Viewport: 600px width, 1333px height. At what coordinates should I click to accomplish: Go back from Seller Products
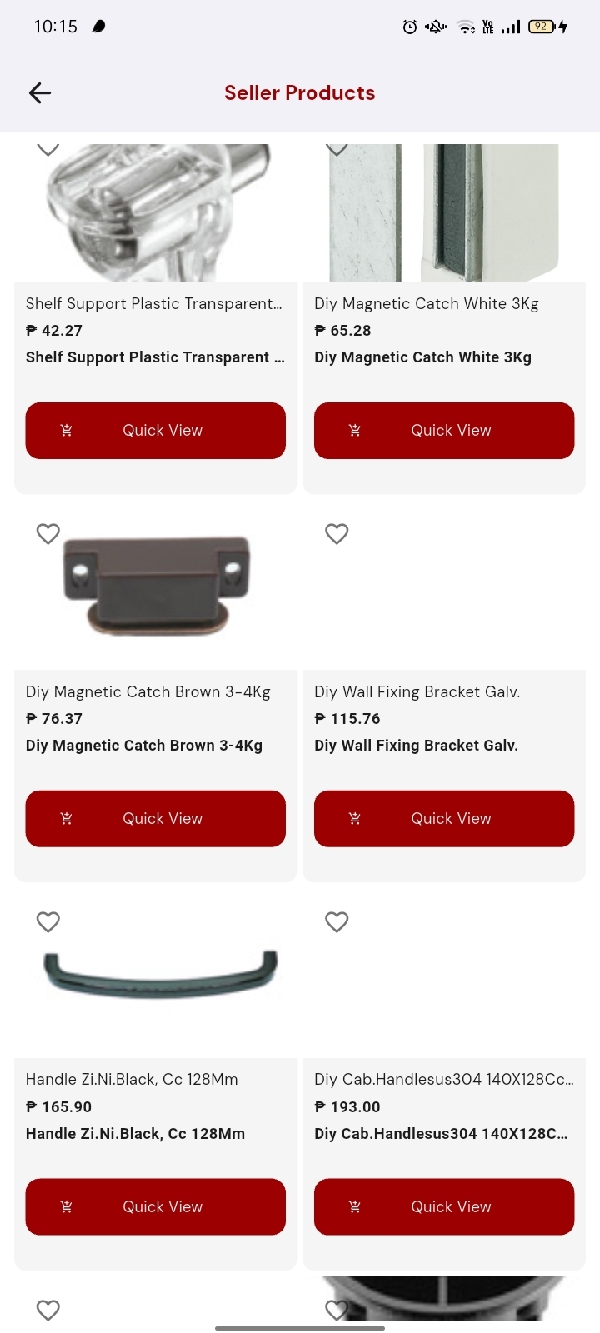40,93
